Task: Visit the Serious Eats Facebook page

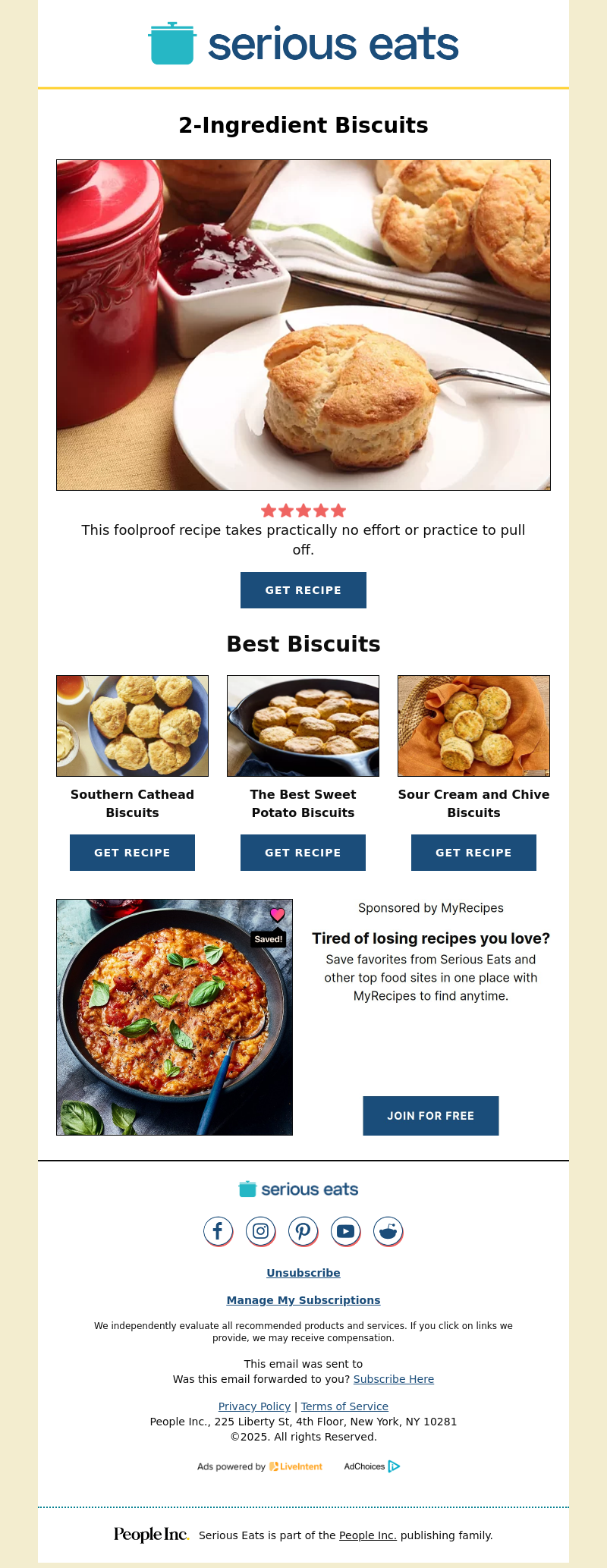Action: tap(218, 1230)
